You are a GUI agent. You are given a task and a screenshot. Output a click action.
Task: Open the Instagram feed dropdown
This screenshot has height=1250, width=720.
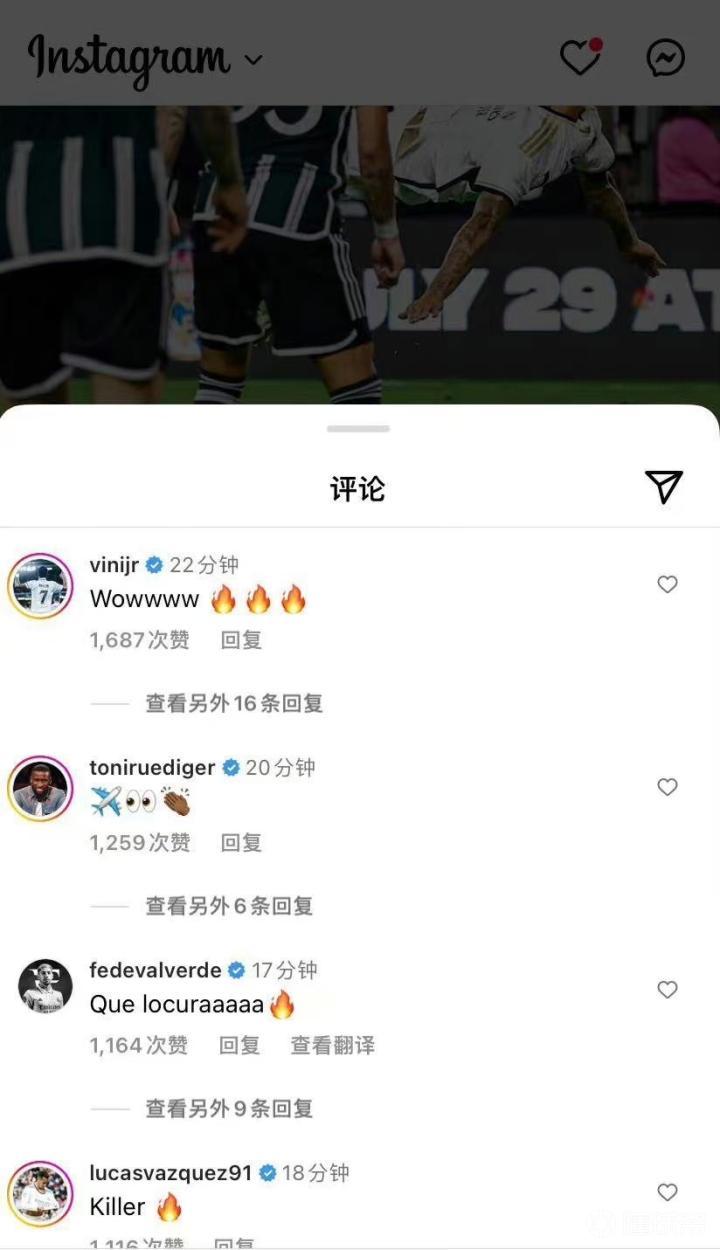click(254, 59)
